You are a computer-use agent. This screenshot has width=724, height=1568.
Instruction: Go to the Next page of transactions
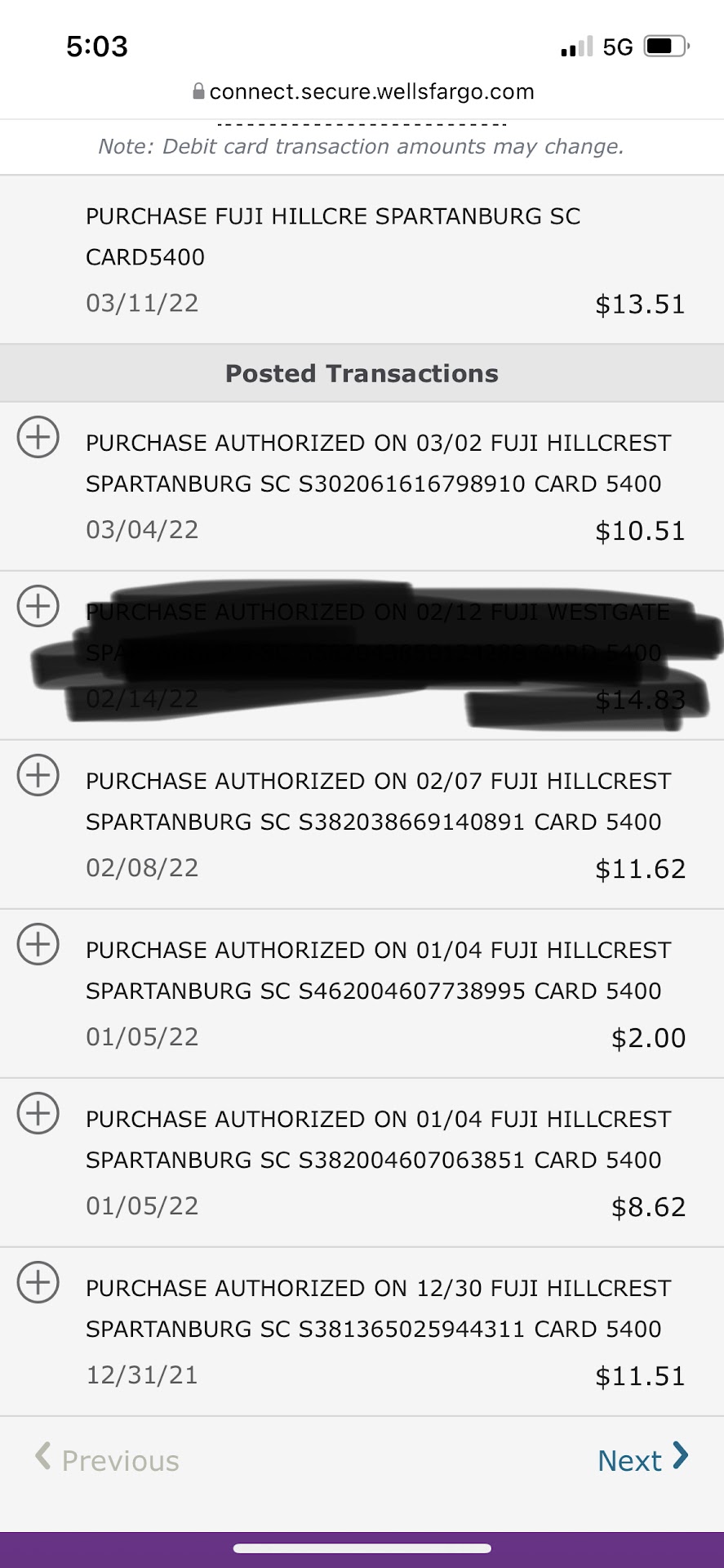click(642, 1460)
